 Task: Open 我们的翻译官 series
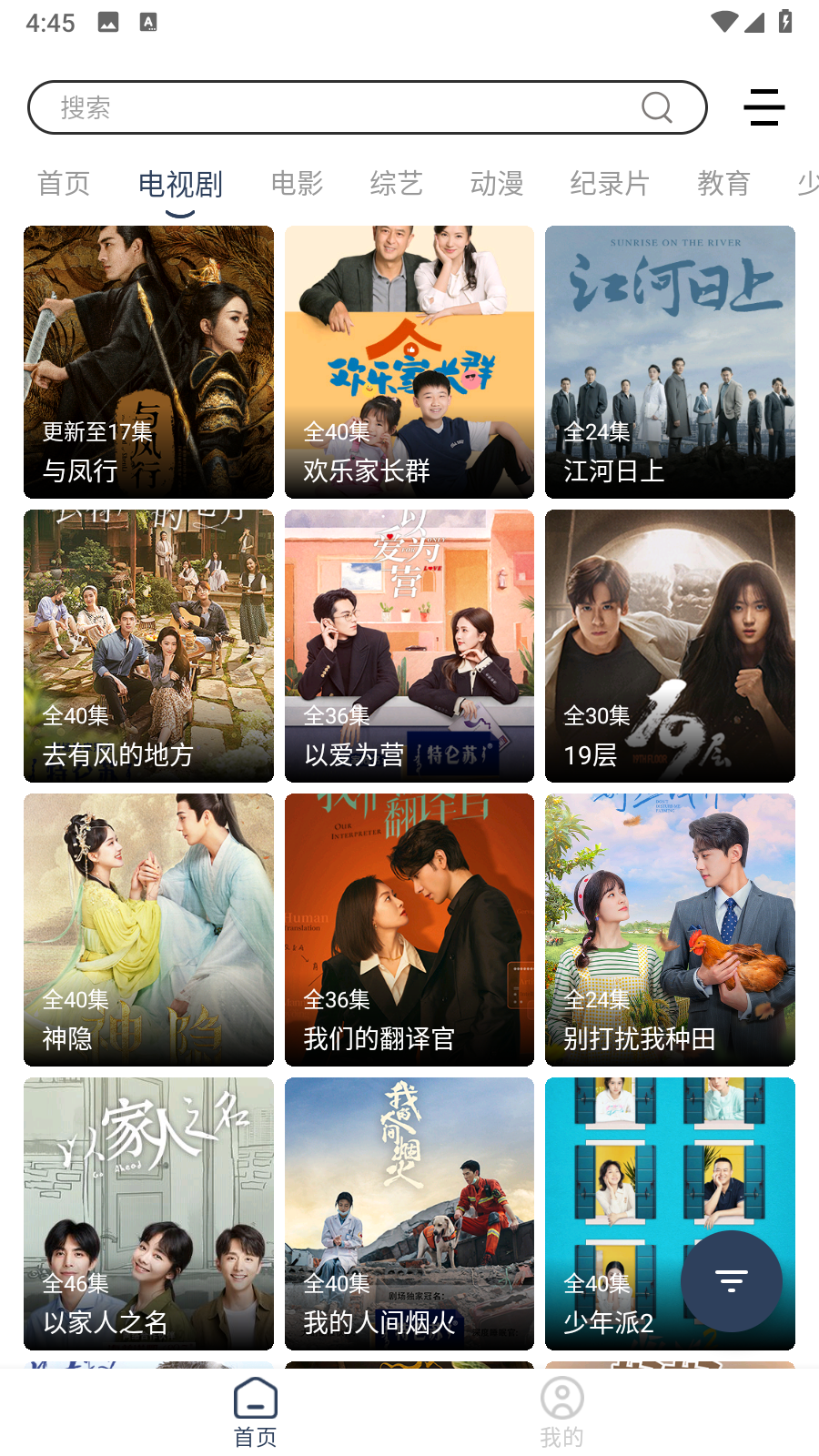point(409,930)
